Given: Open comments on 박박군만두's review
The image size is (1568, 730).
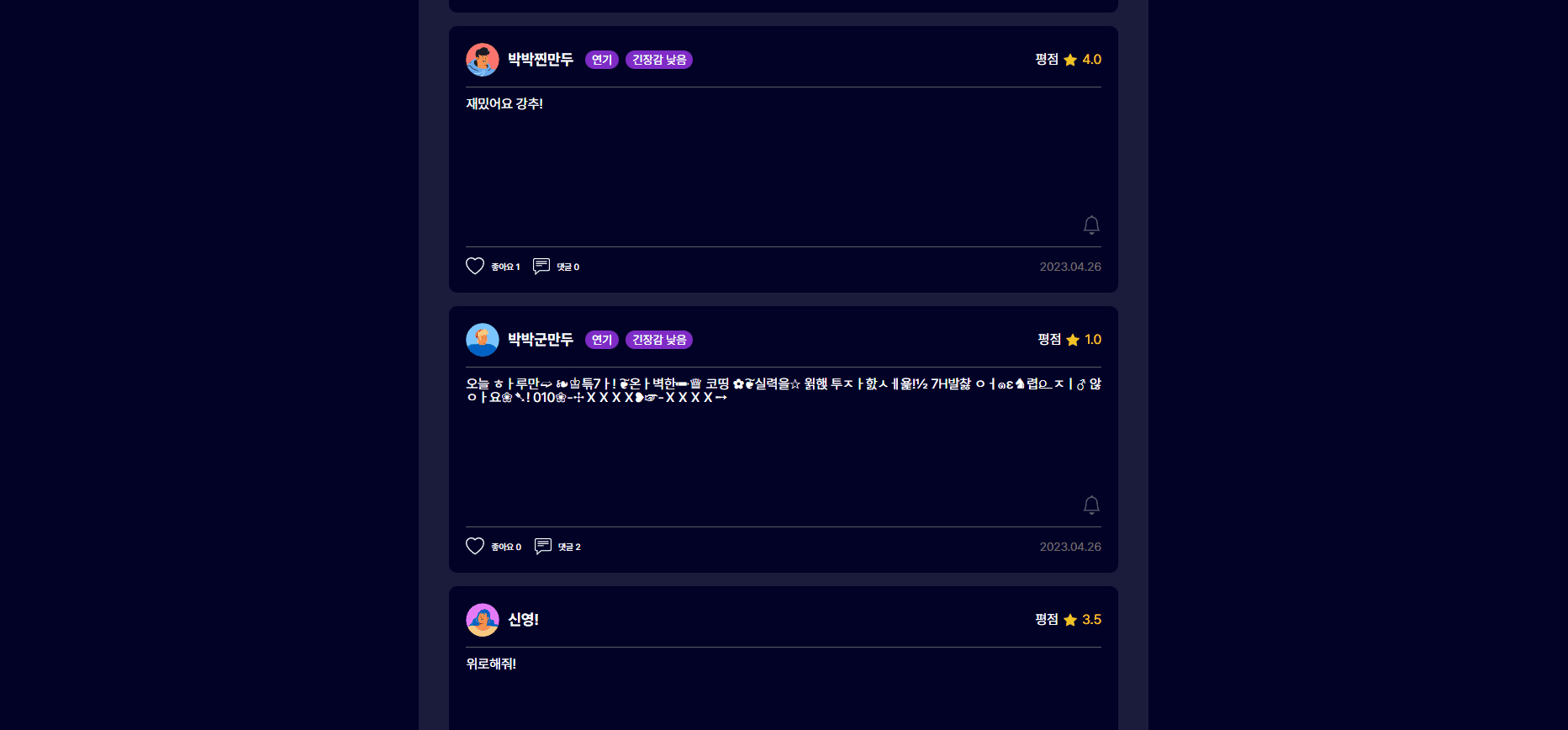Looking at the screenshot, I should tap(543, 546).
